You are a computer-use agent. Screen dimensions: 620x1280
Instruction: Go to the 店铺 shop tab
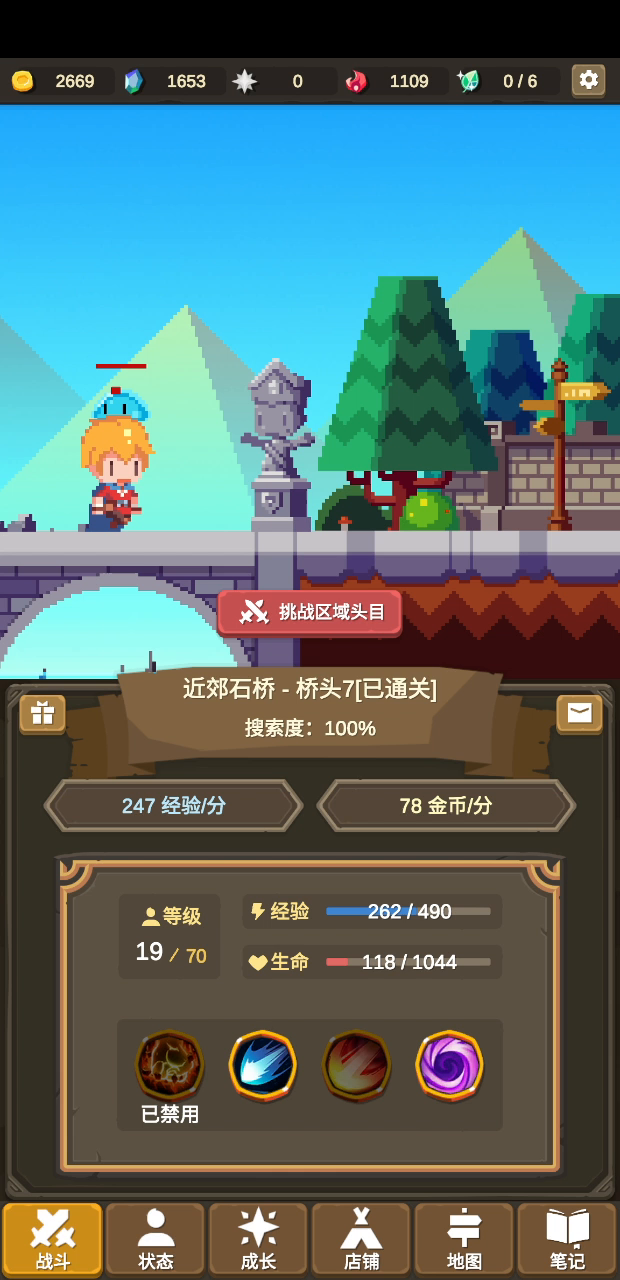pos(361,1240)
